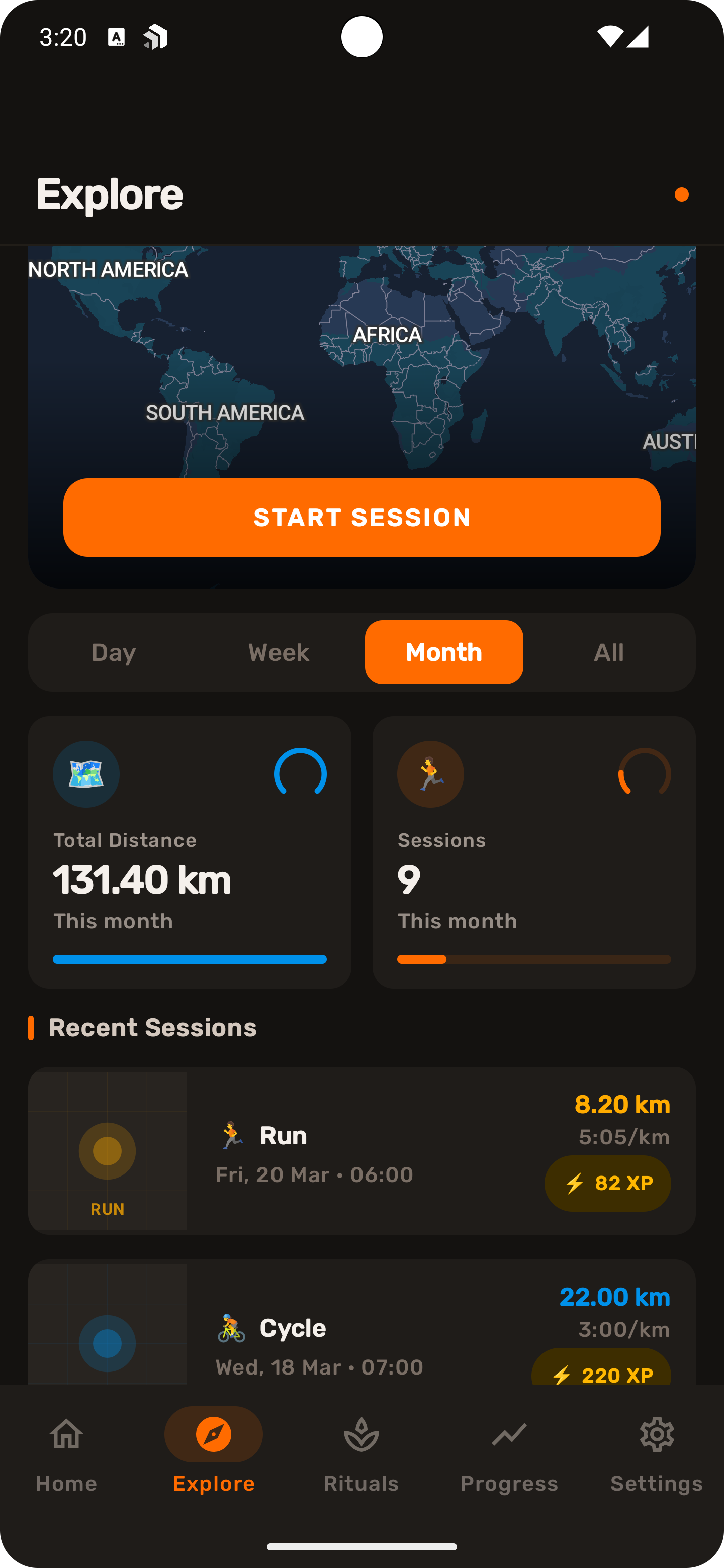724x1568 pixels.
Task: Open the Sessions count card
Action: (x=533, y=851)
